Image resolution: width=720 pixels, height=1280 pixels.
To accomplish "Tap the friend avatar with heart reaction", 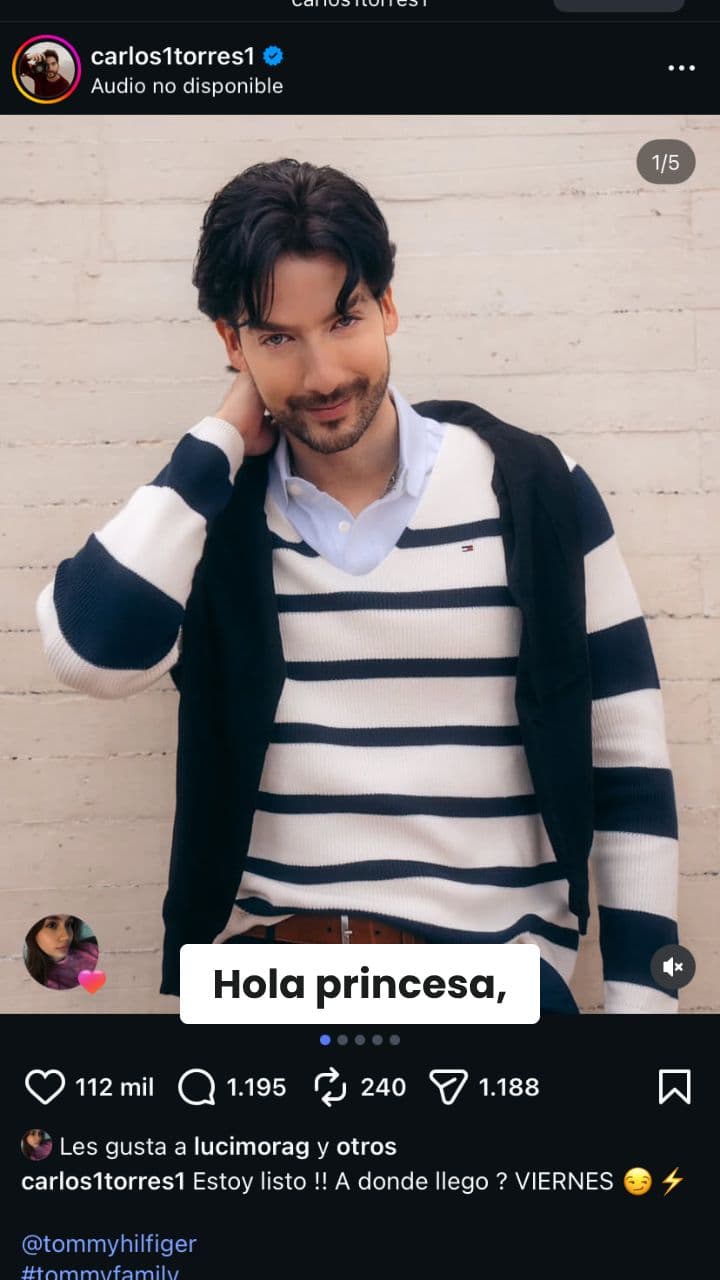I will 62,952.
